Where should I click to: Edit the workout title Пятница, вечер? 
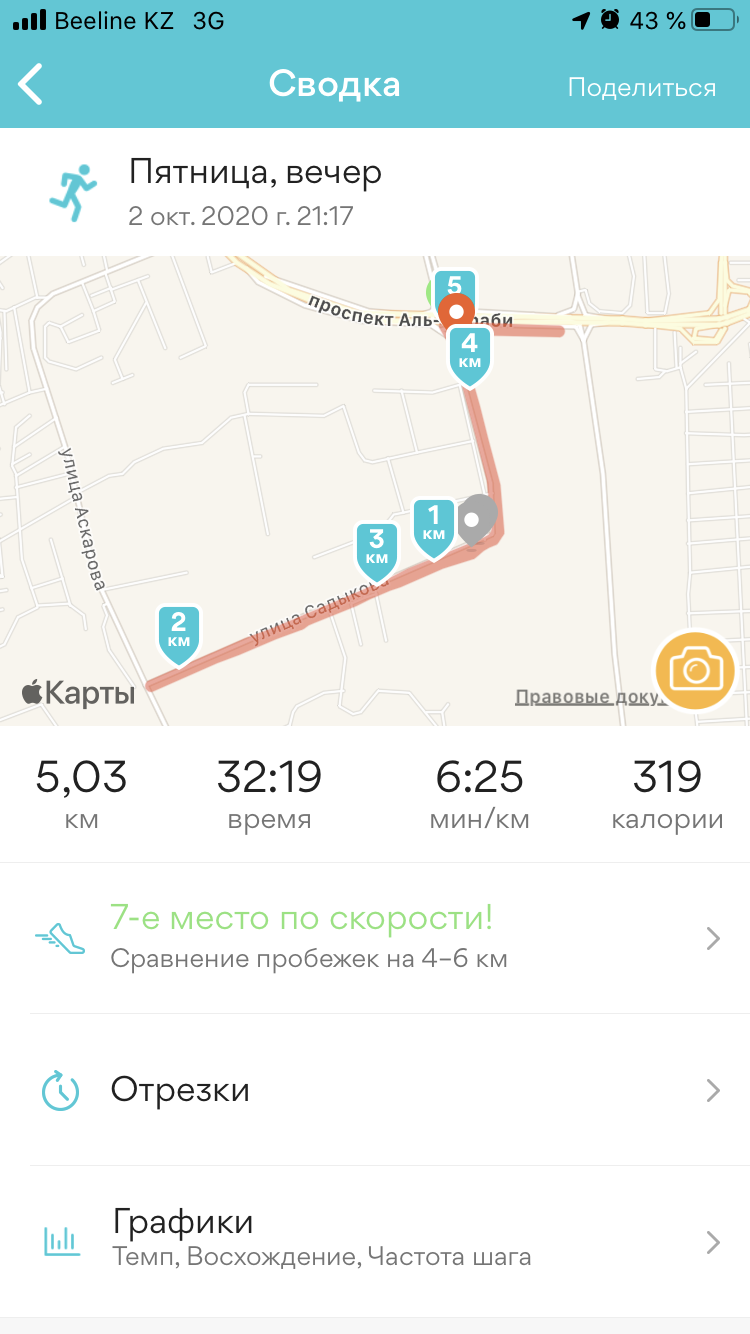click(255, 173)
